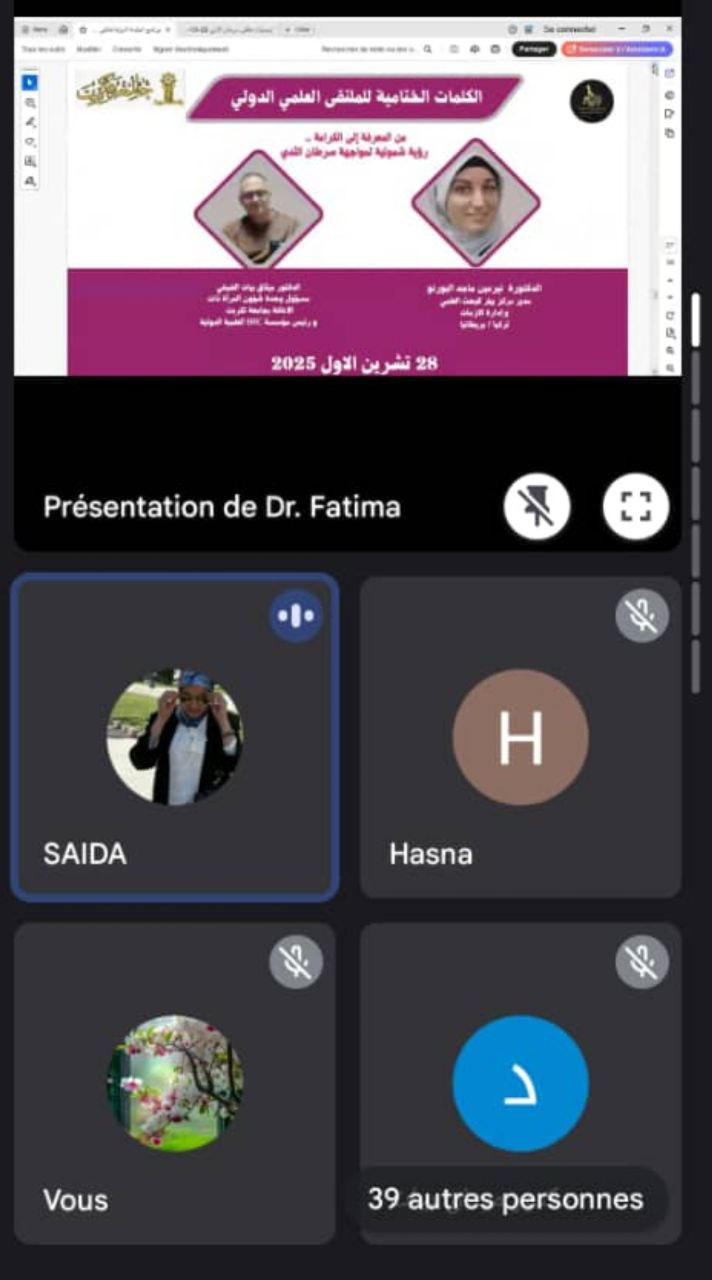Show the 39 other participants

pos(506,1199)
